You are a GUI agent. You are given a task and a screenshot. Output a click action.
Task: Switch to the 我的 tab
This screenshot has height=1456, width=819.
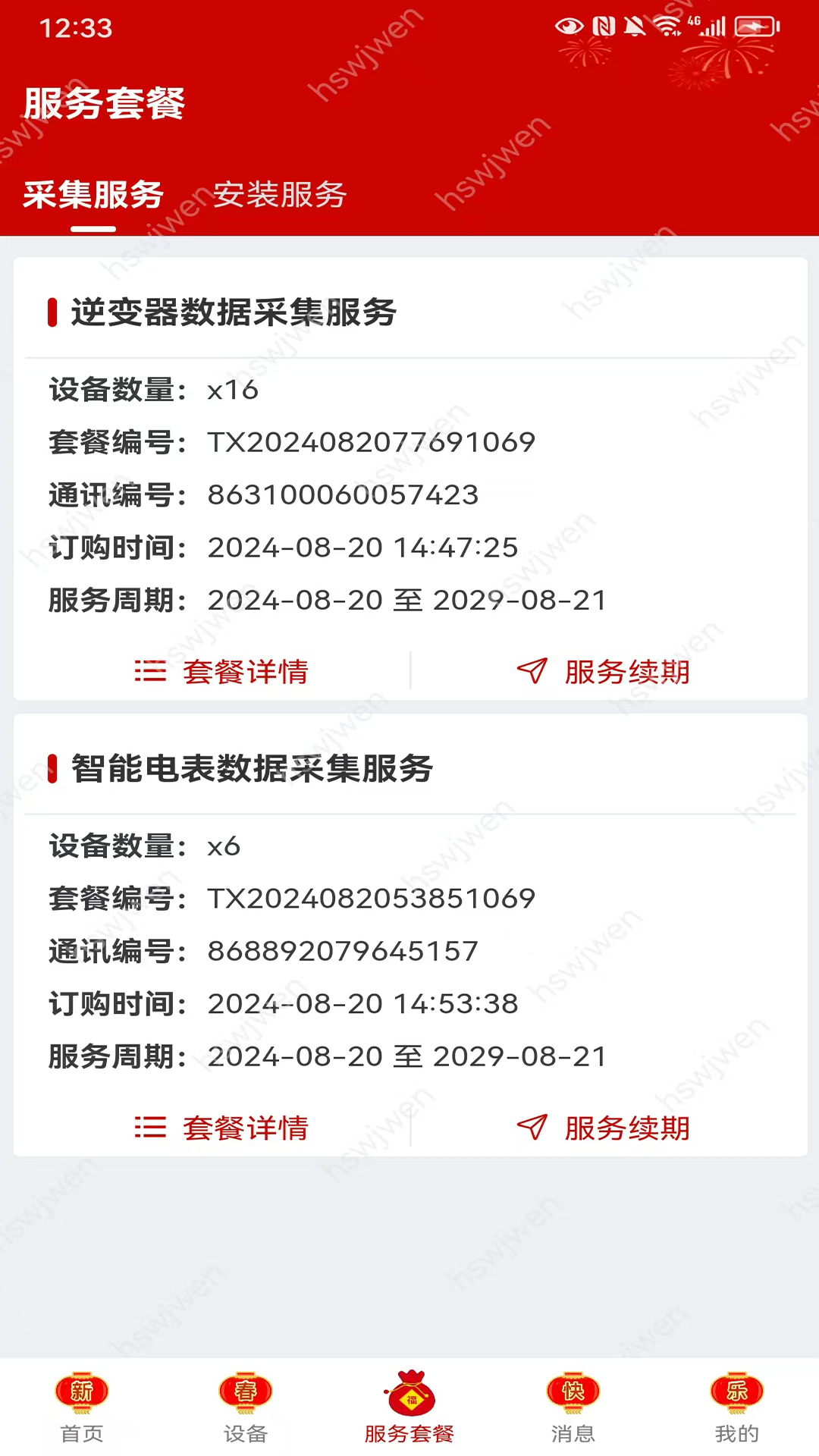[x=737, y=1407]
